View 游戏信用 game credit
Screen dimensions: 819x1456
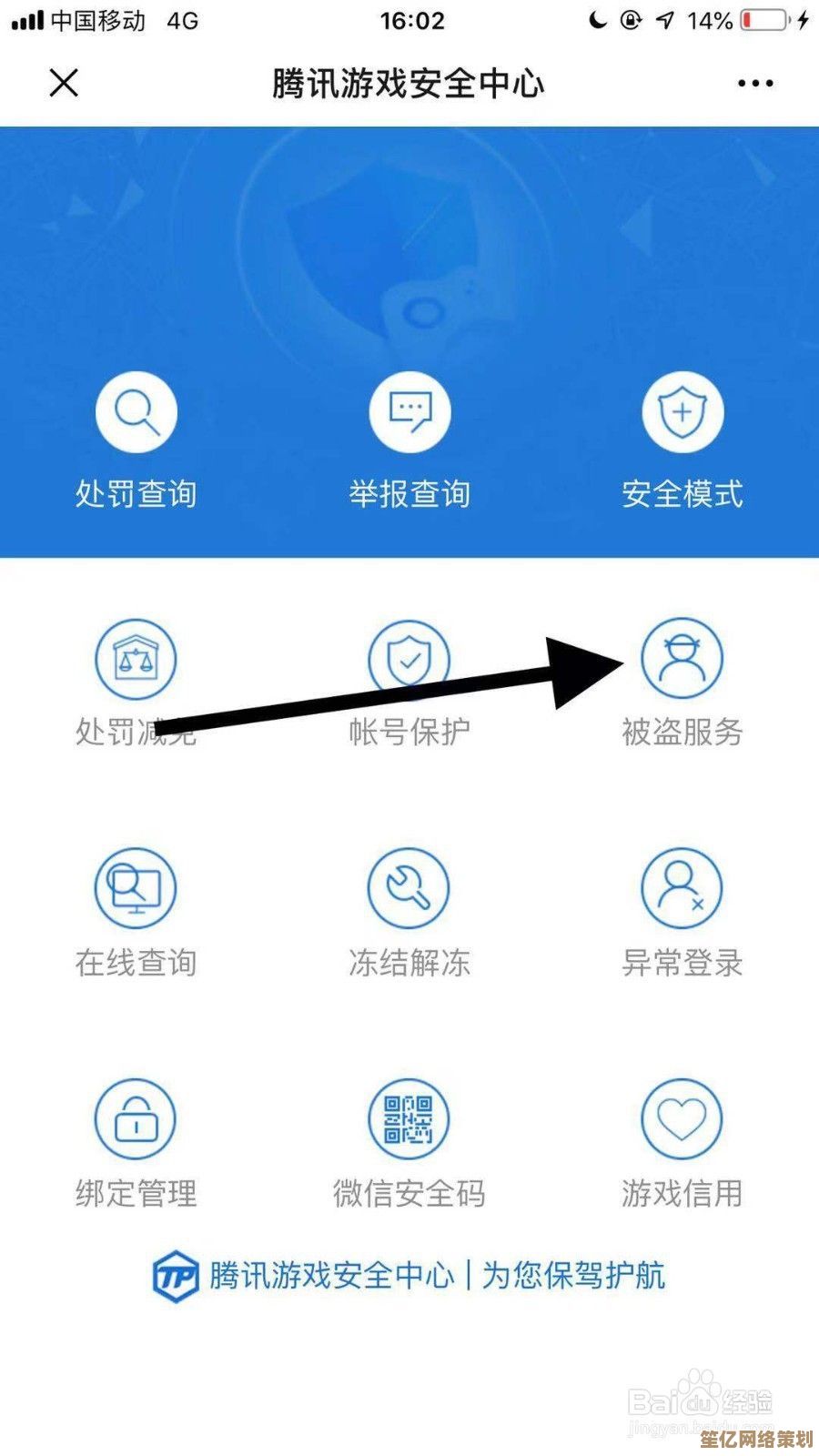pos(682,1119)
